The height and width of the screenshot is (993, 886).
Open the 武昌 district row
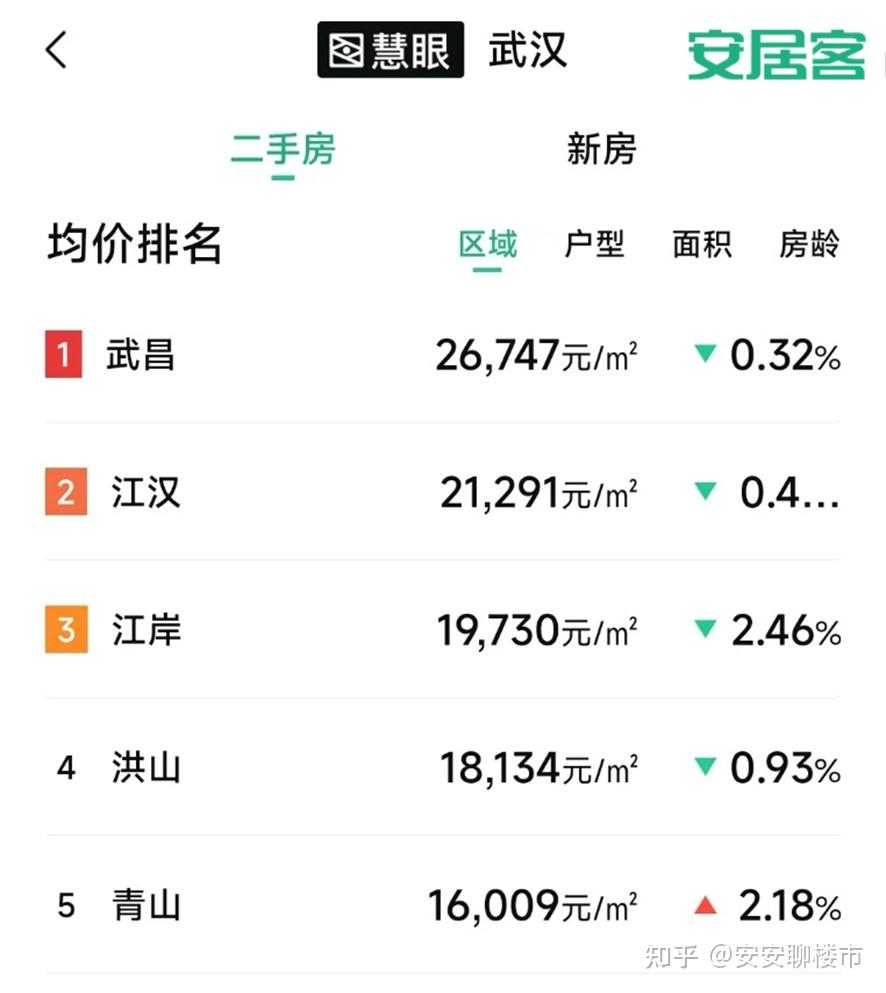tap(442, 355)
